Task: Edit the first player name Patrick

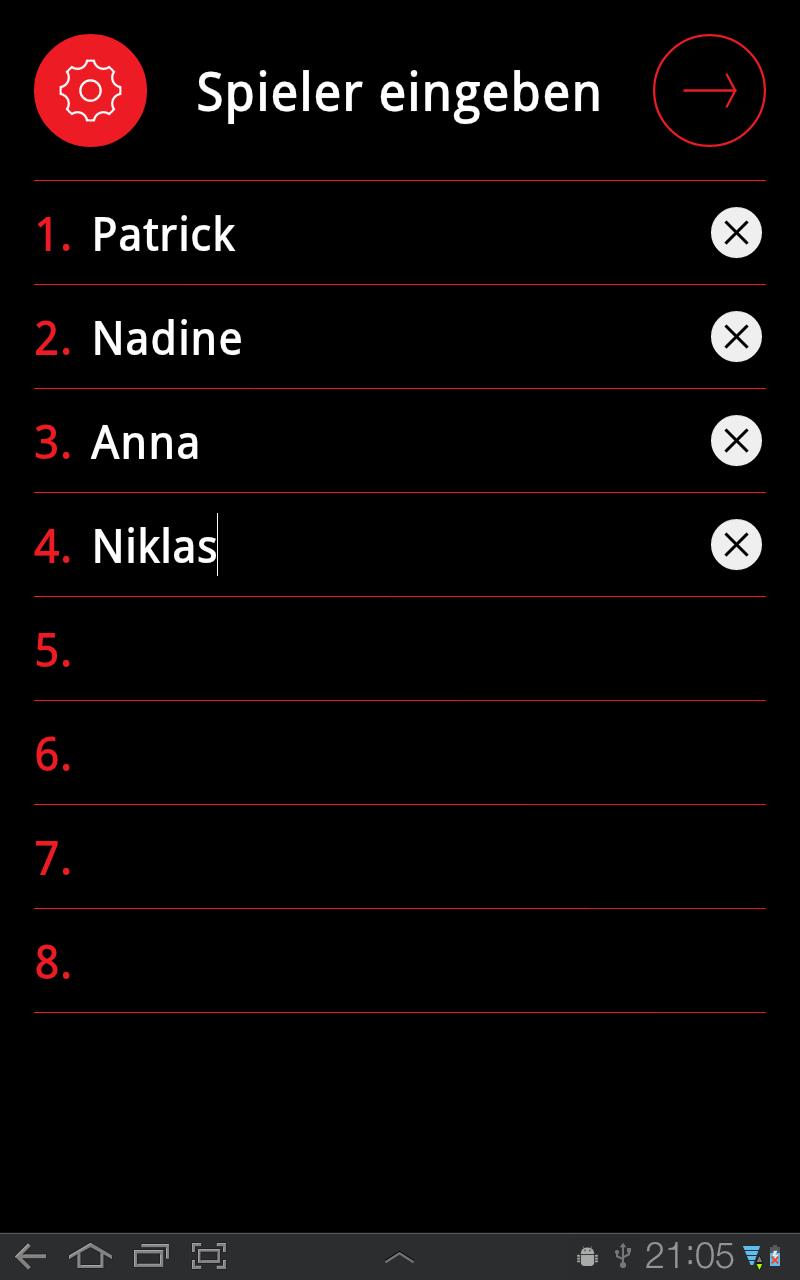Action: 380,234
